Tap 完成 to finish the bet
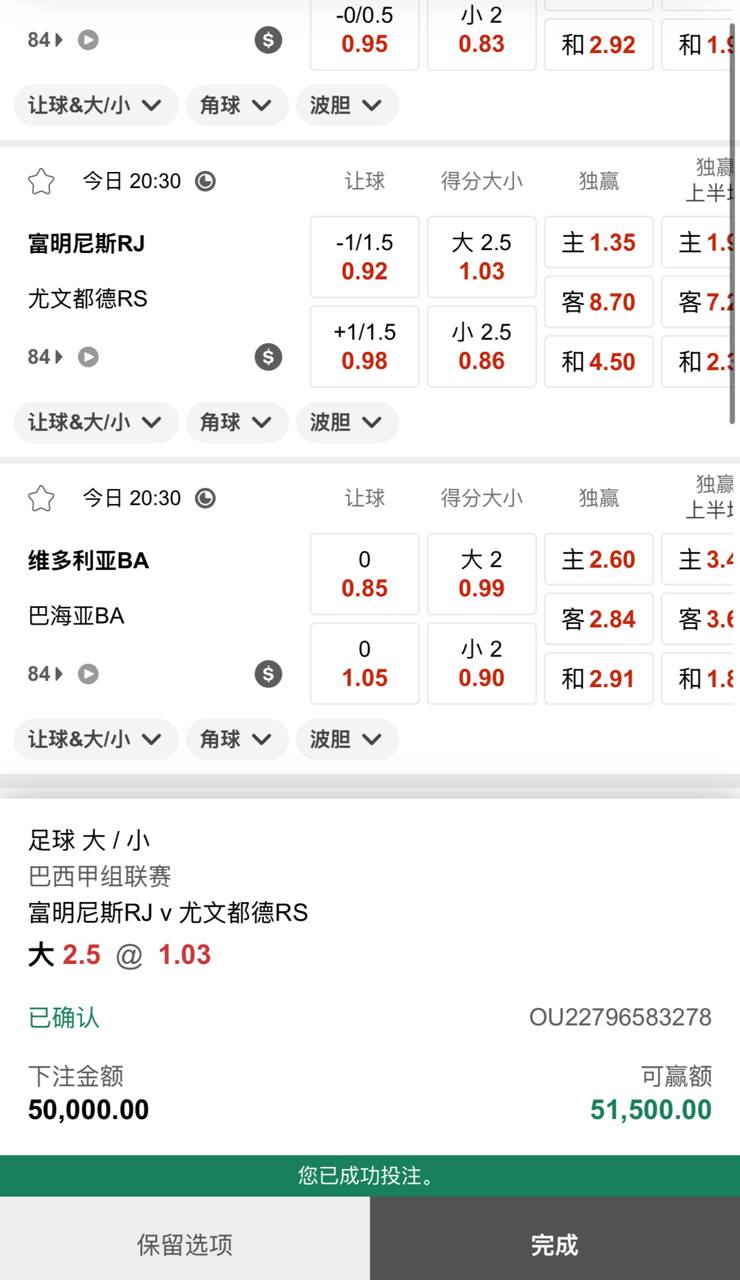The width and height of the screenshot is (740, 1280). coord(554,1244)
